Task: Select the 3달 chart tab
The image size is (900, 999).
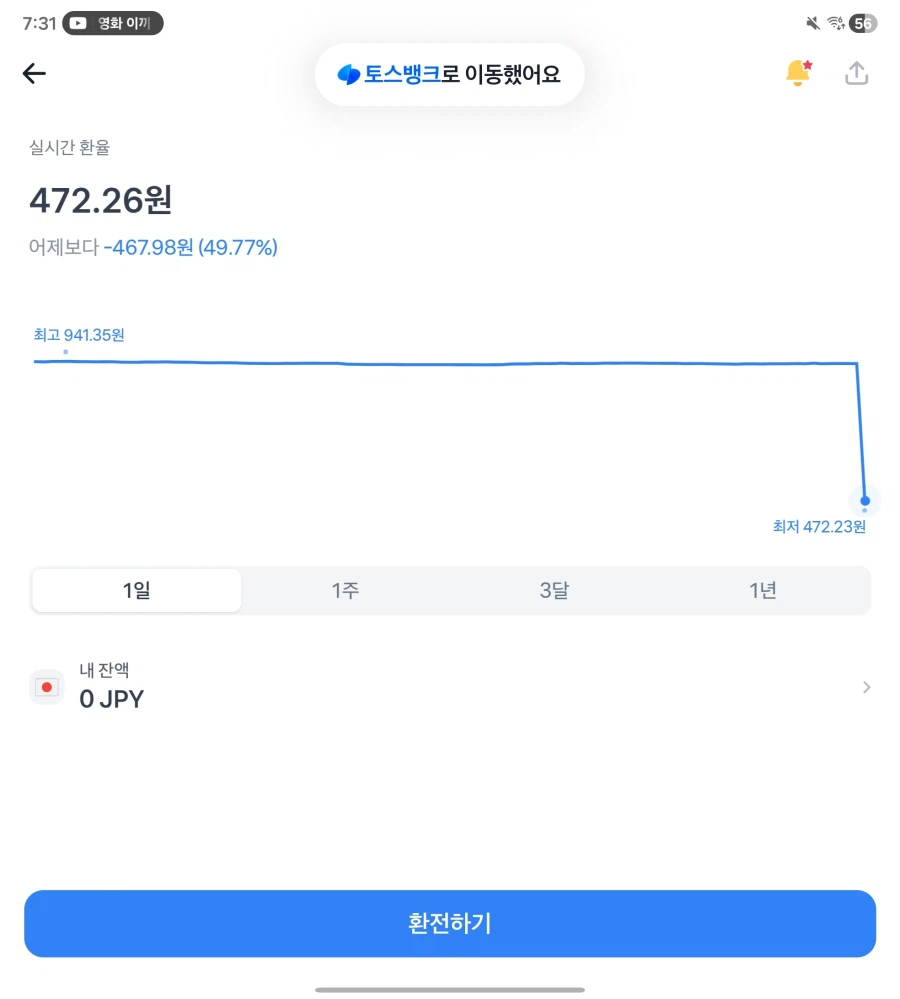Action: (x=555, y=590)
